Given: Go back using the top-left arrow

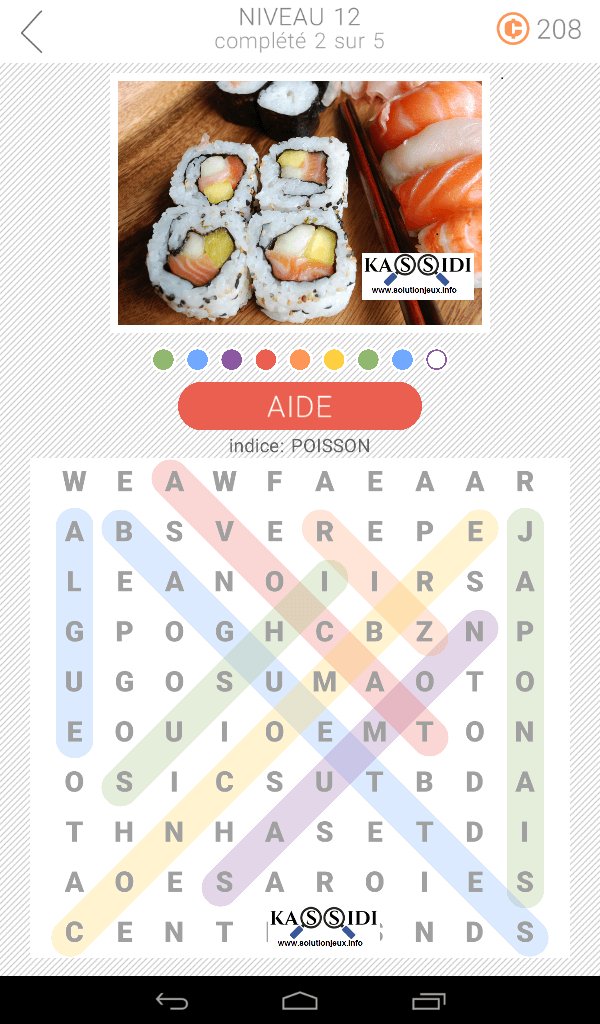Looking at the screenshot, I should [x=32, y=32].
